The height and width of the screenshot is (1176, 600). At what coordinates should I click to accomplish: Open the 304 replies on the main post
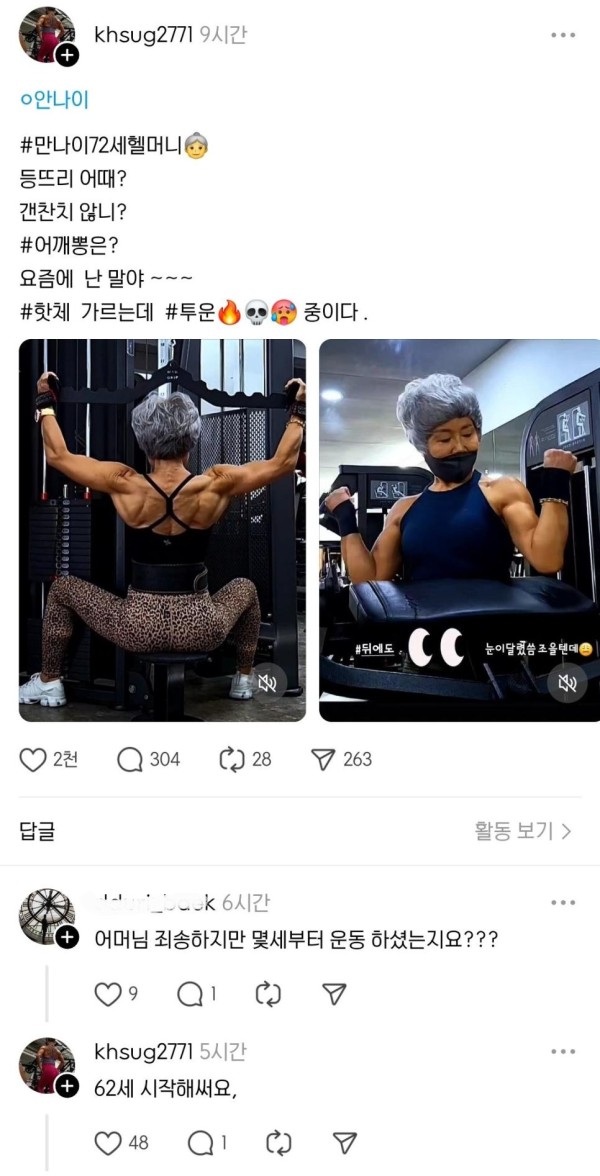pyautogui.click(x=131, y=759)
